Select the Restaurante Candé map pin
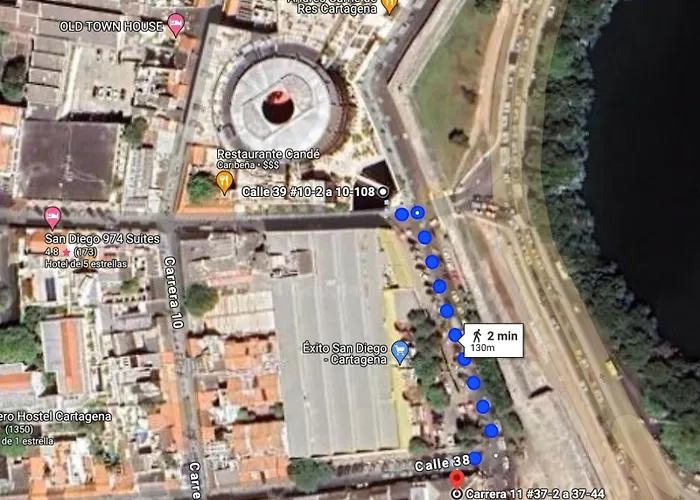This screenshot has height=500, width=700. tap(224, 181)
